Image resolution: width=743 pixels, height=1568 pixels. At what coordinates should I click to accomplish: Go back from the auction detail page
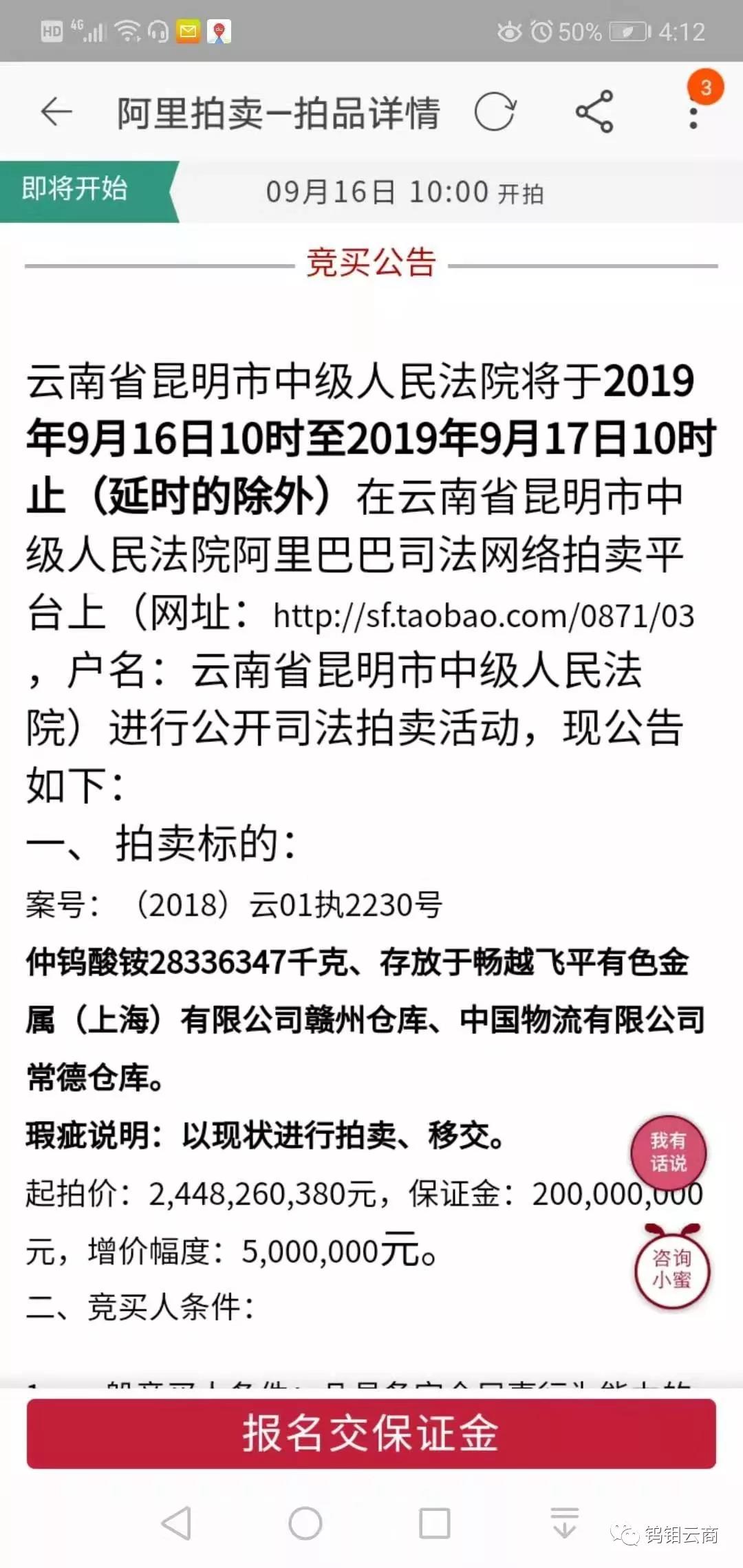[56, 112]
